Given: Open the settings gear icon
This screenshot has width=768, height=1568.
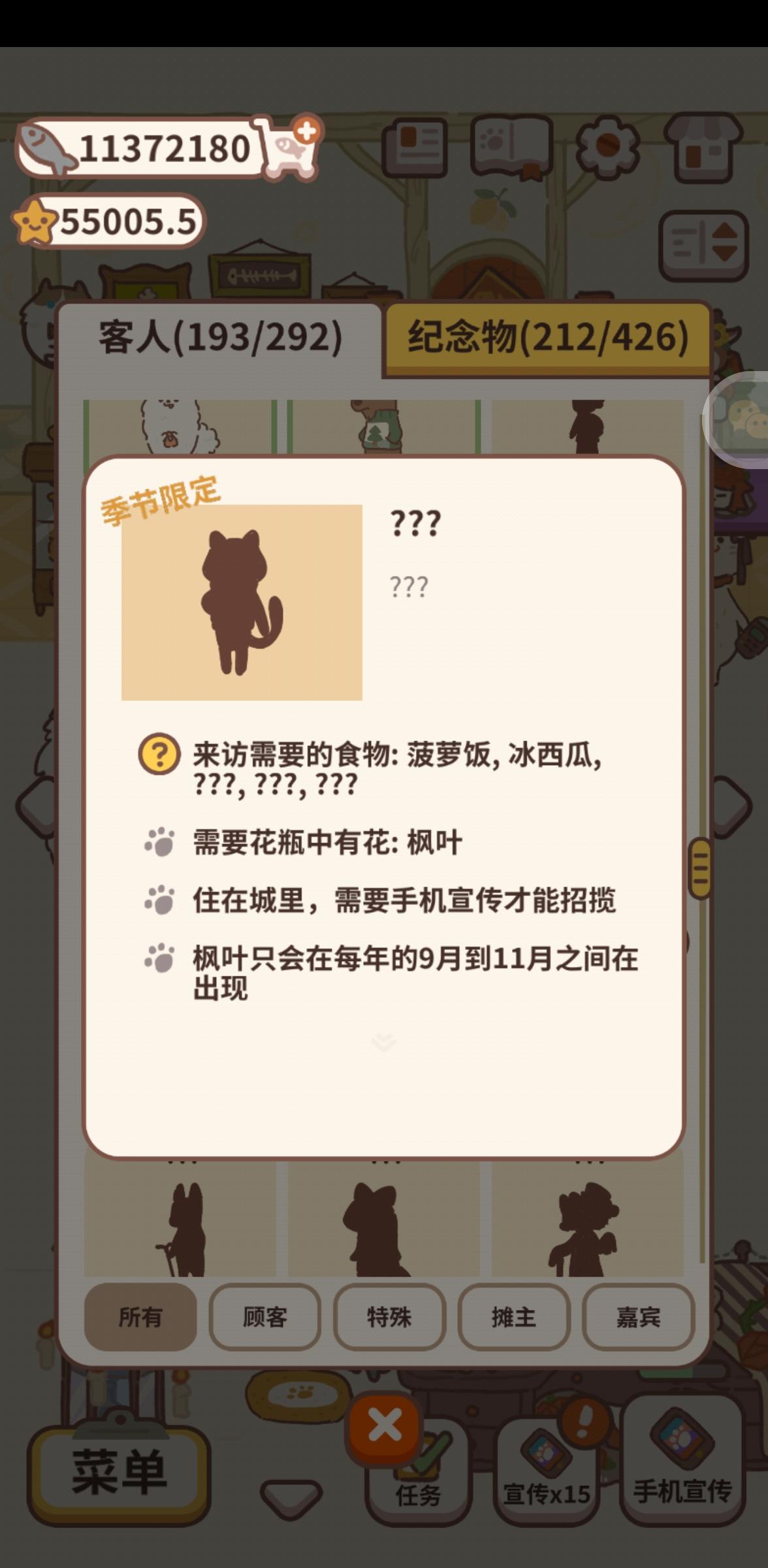Looking at the screenshot, I should point(607,147).
